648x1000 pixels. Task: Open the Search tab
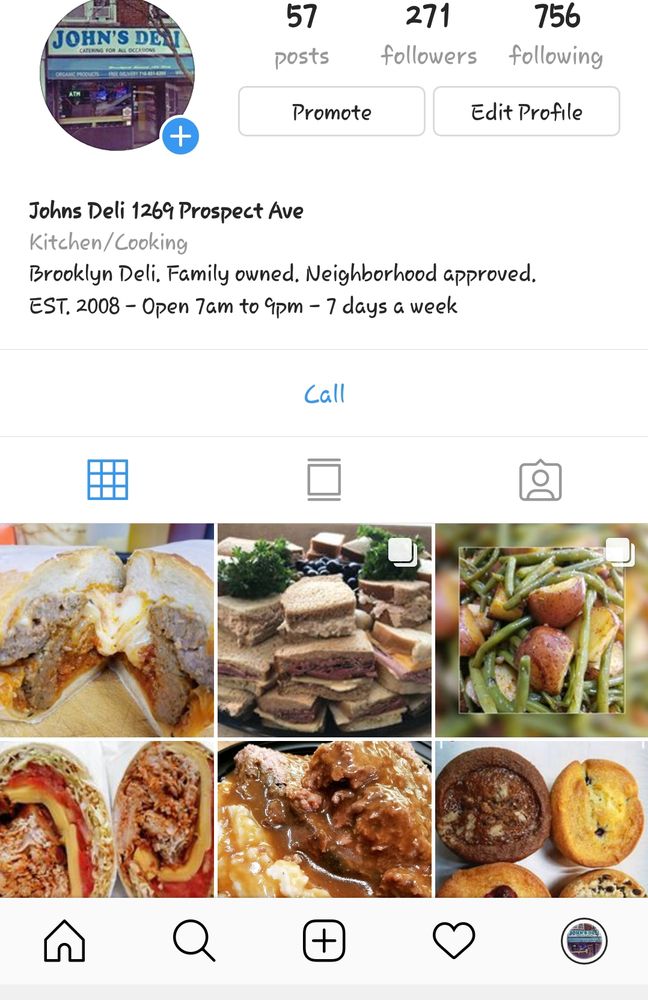tap(194, 941)
